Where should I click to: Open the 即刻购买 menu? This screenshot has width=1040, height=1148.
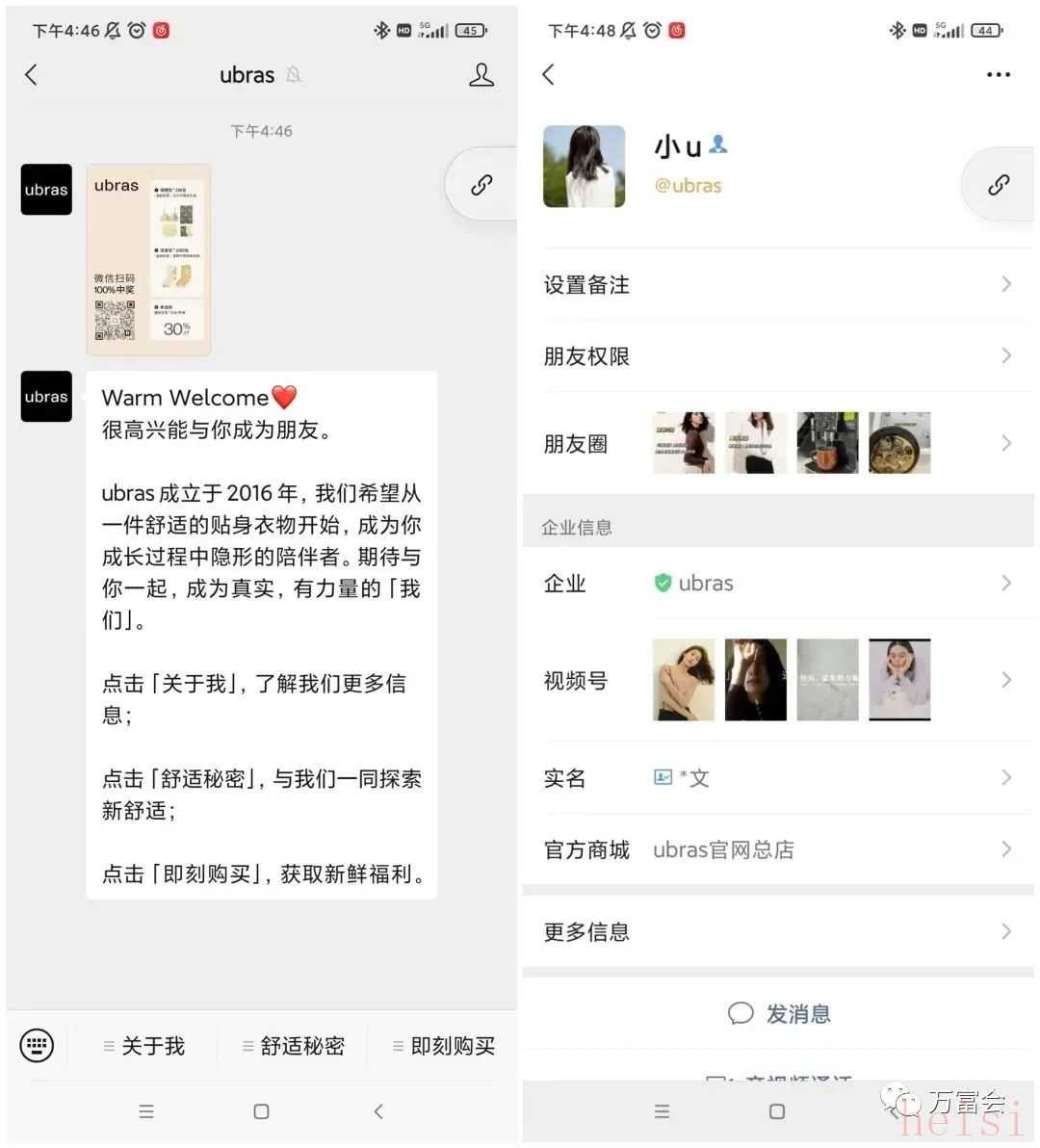[x=443, y=1046]
